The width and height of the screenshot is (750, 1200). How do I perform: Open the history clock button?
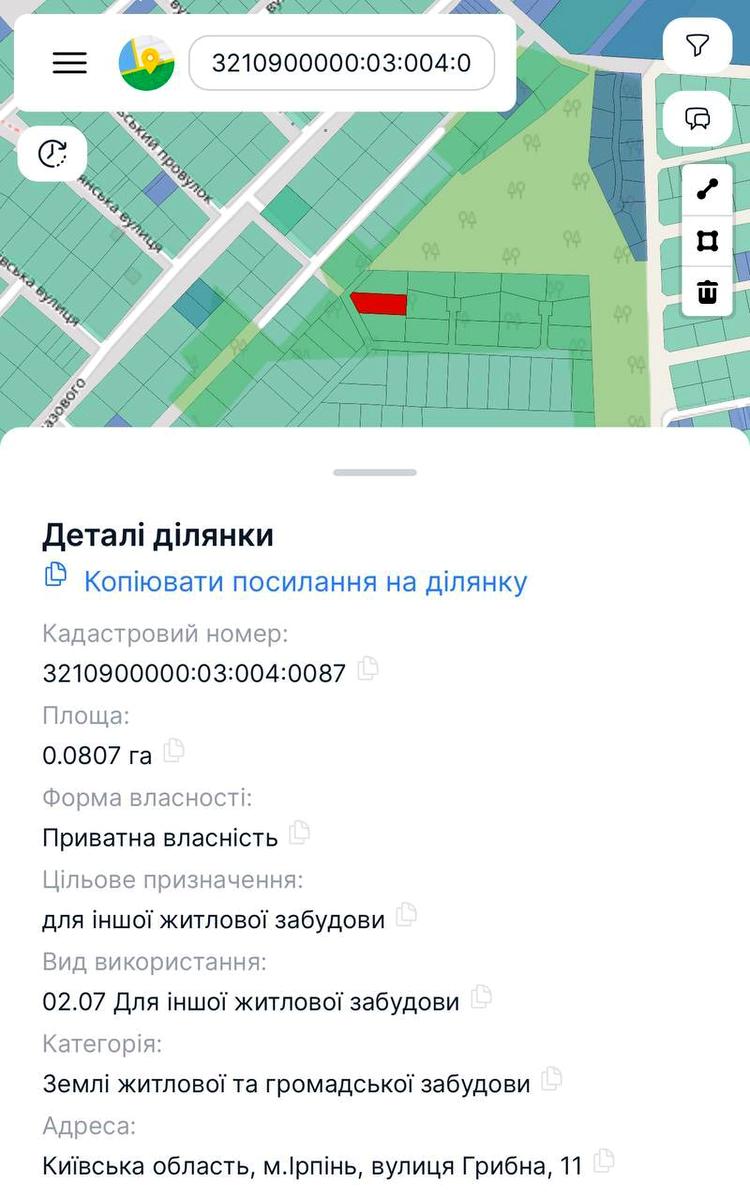tap(52, 153)
